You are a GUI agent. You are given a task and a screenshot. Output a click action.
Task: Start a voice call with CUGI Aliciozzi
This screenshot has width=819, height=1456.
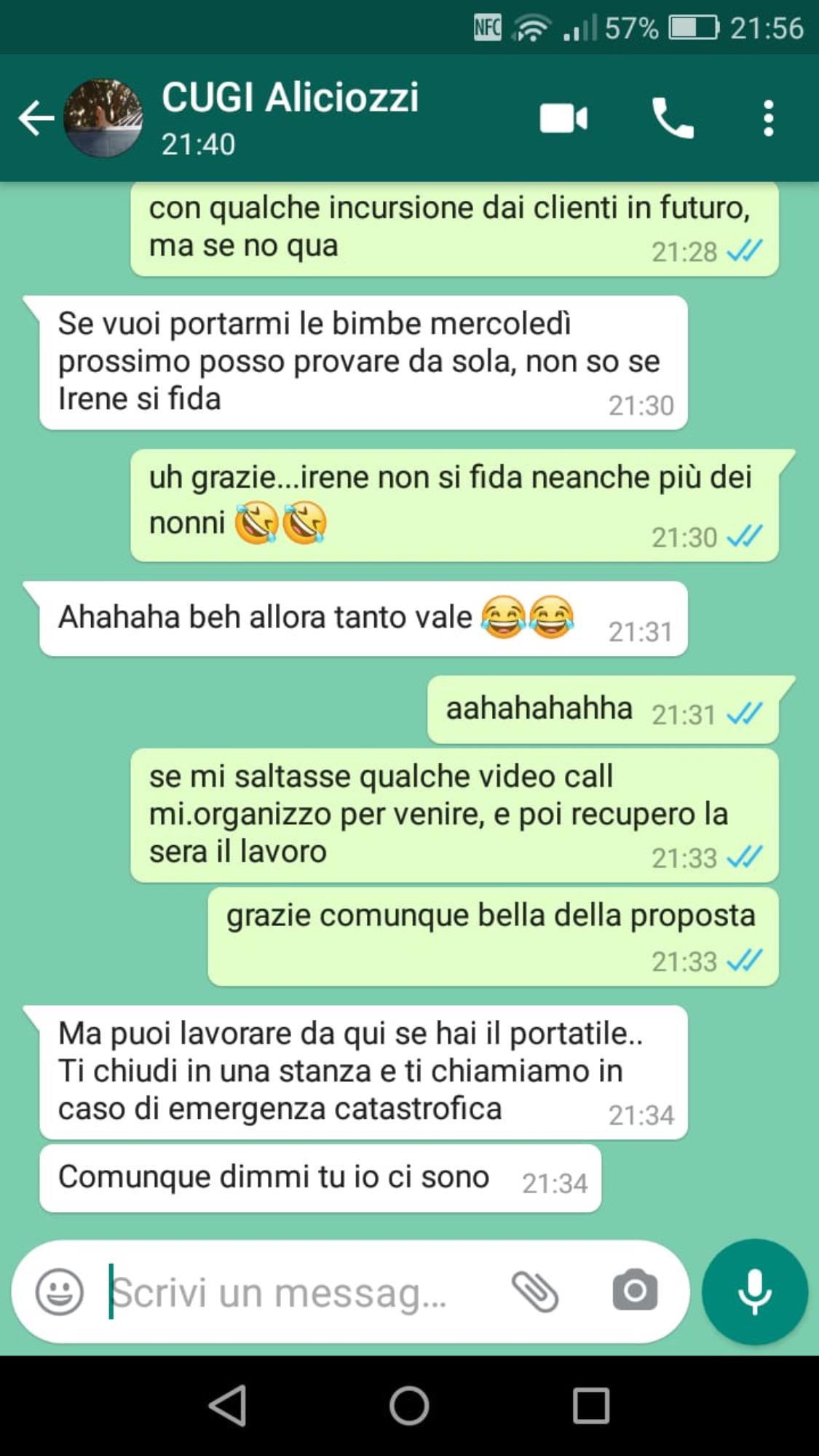click(672, 118)
